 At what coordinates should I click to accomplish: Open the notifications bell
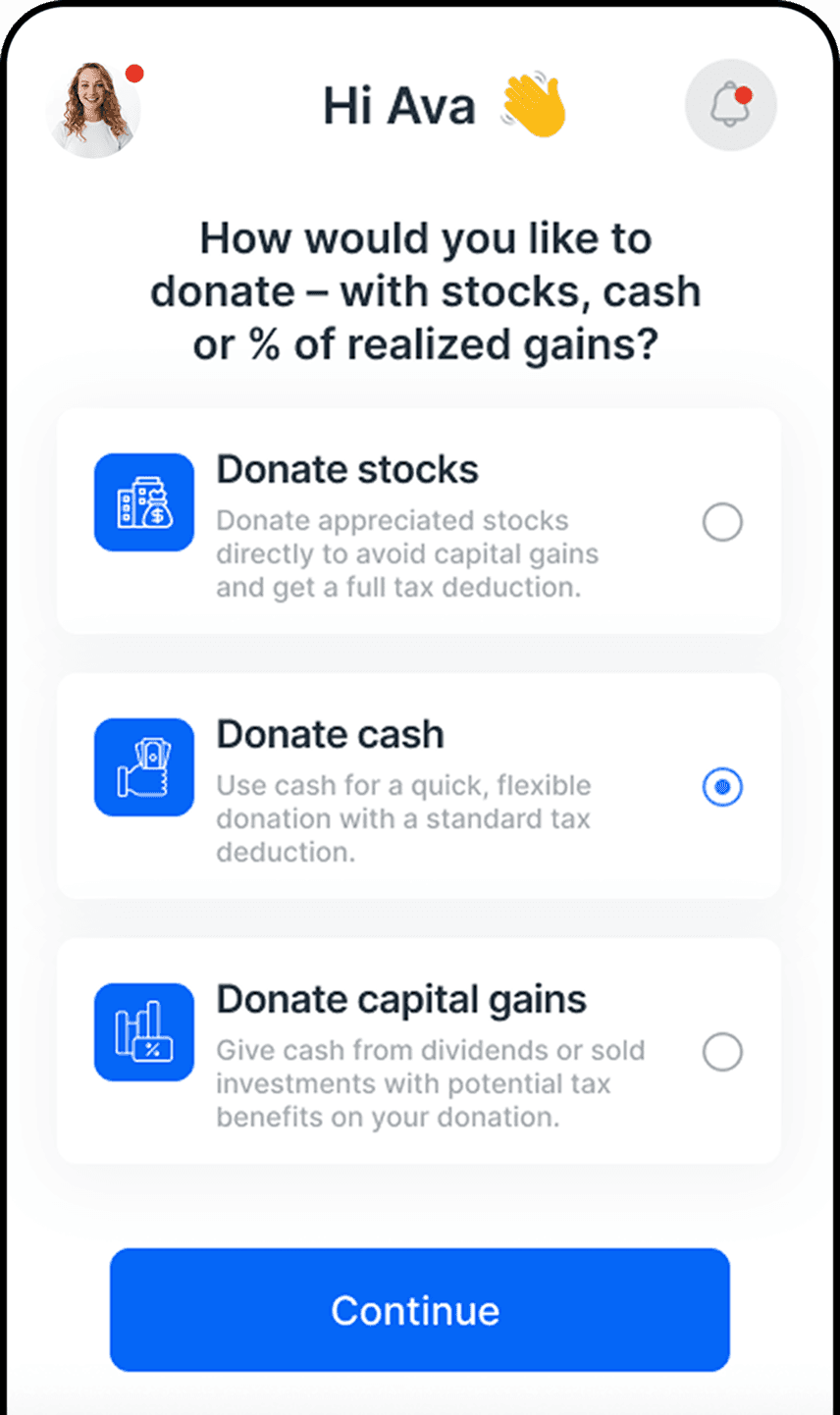click(730, 105)
